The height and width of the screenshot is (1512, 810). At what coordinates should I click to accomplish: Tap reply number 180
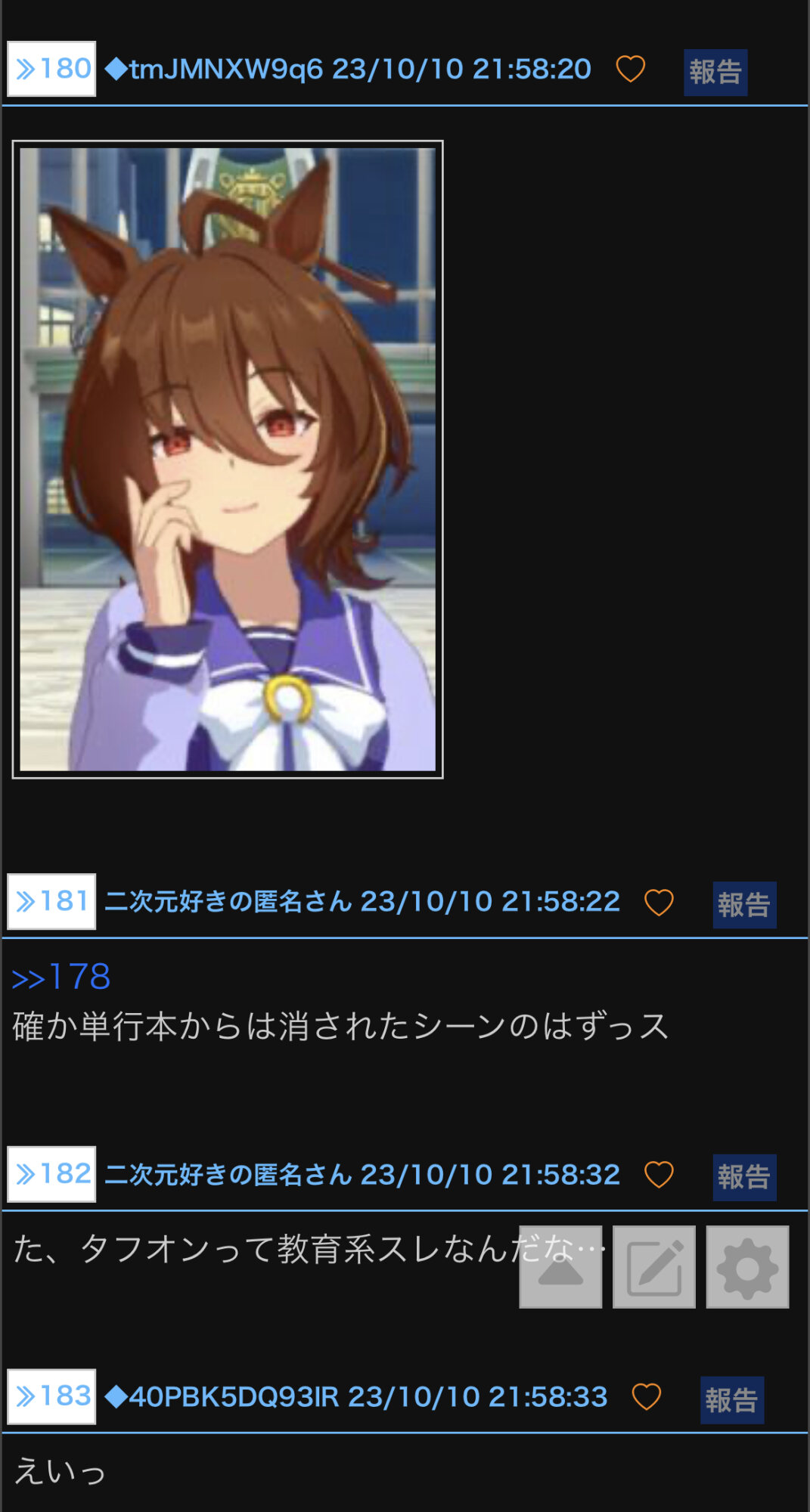[51, 69]
